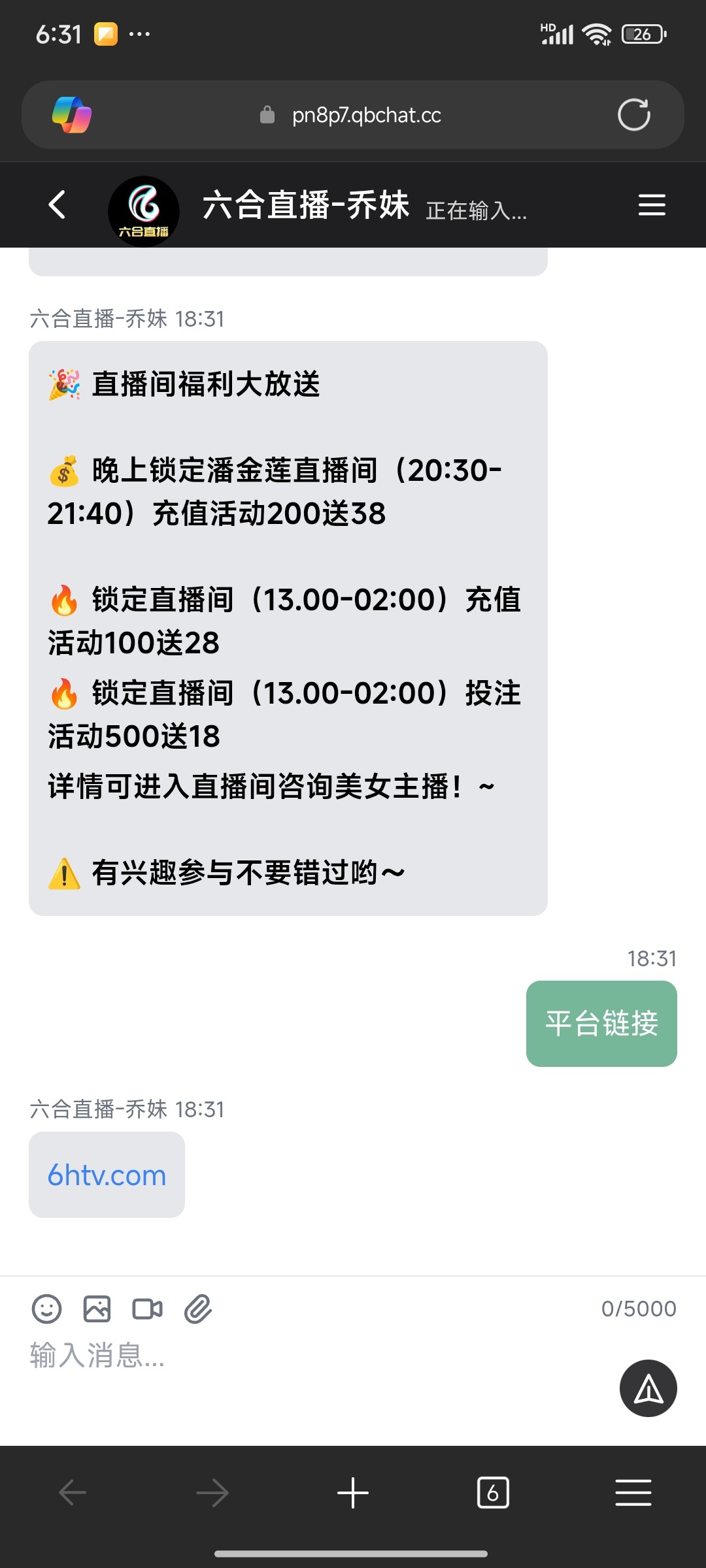Send the message
Screen dimensions: 706x1568
(x=648, y=1388)
